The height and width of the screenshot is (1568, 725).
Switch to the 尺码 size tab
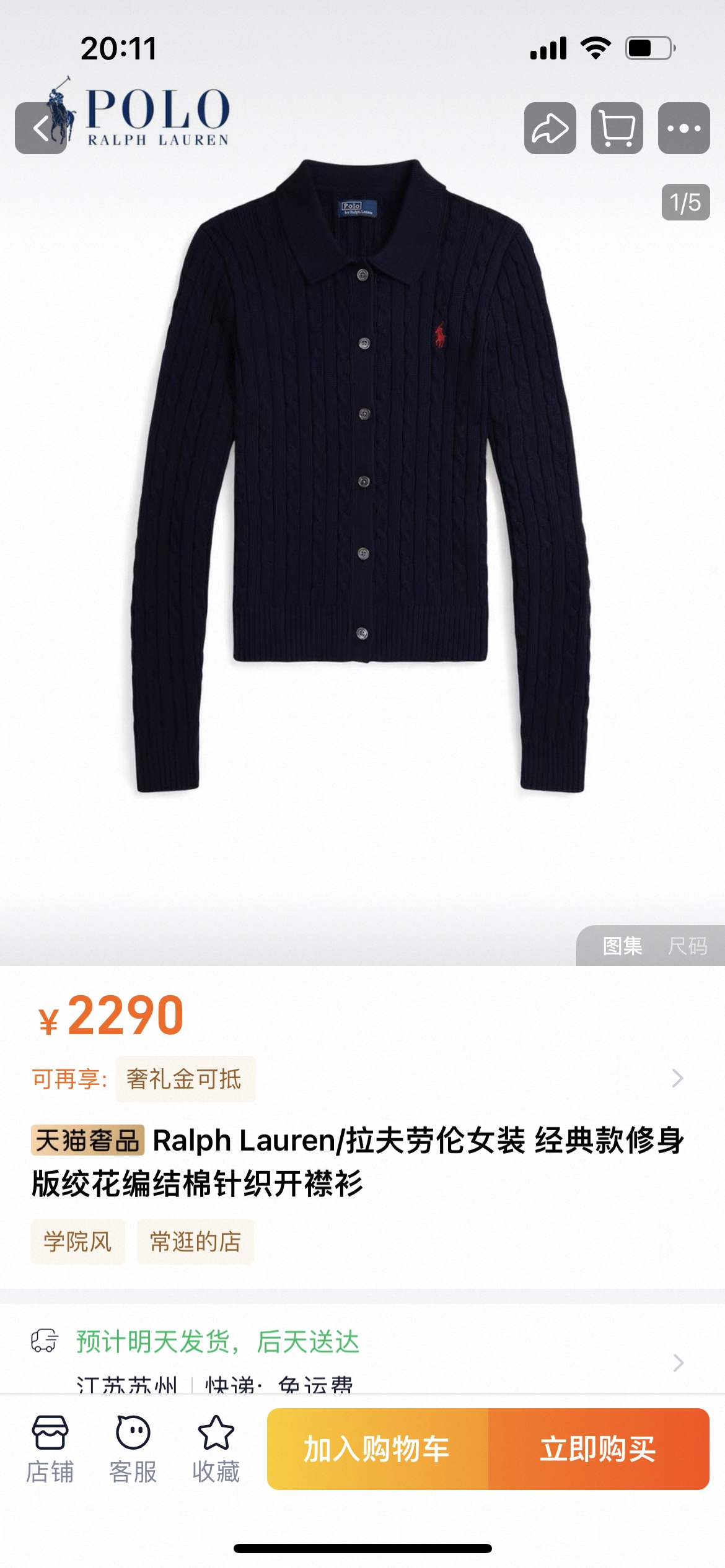tap(687, 946)
